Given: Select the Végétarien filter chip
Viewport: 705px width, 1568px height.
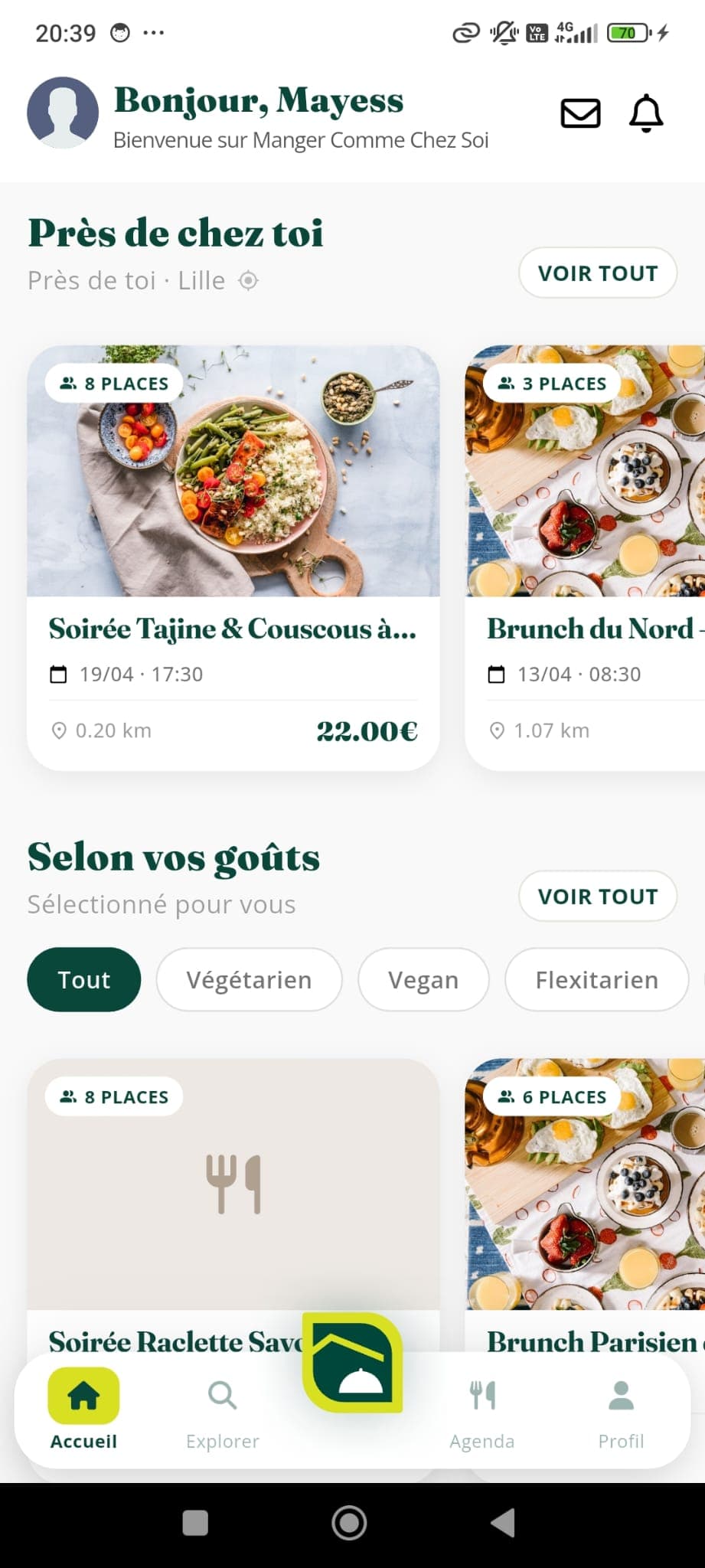Looking at the screenshot, I should pos(249,979).
